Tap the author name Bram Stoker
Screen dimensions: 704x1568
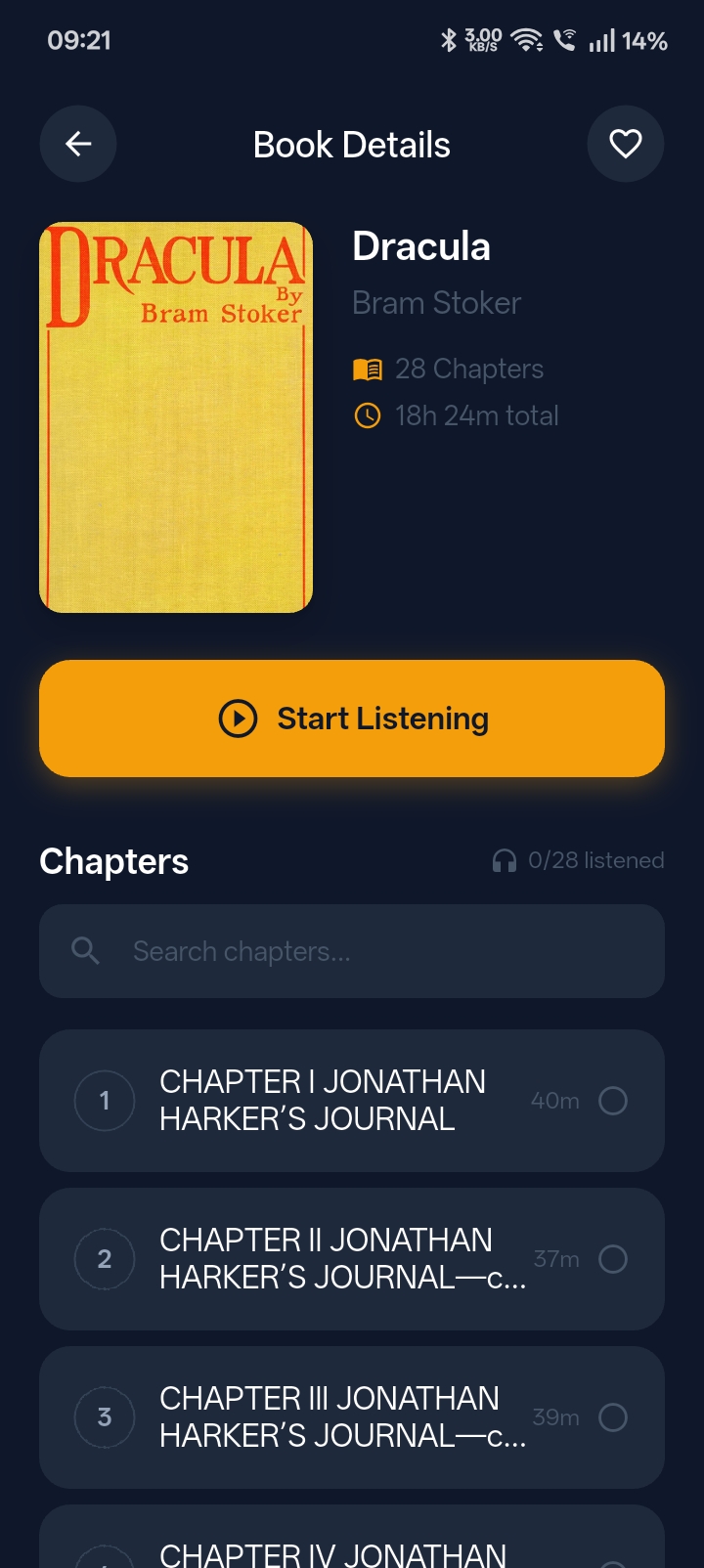(x=436, y=302)
